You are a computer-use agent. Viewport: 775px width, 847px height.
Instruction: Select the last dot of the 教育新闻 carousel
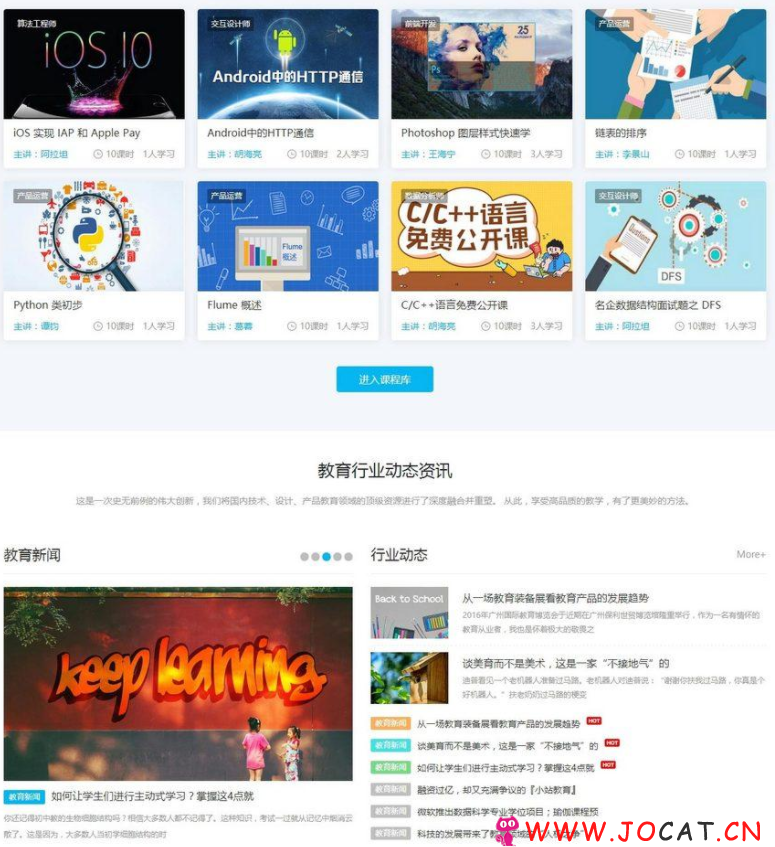(x=348, y=557)
